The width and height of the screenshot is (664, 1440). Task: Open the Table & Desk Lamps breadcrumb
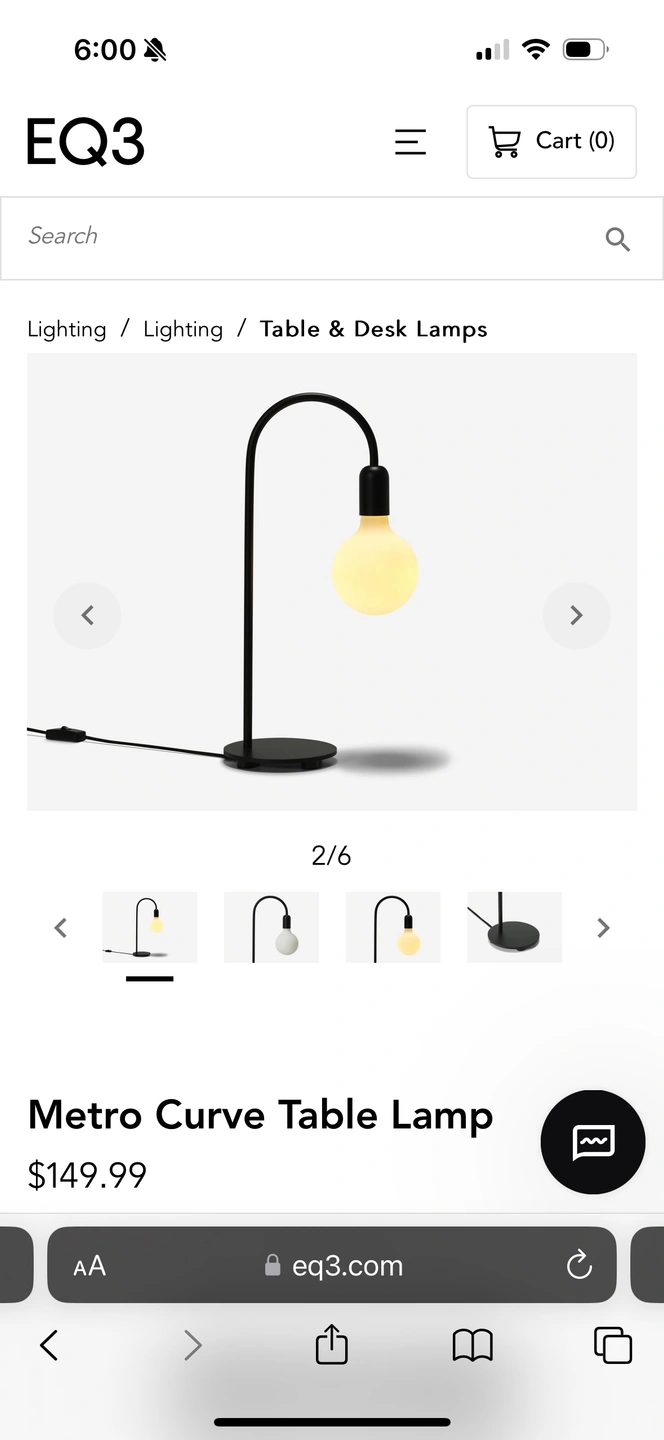374,329
